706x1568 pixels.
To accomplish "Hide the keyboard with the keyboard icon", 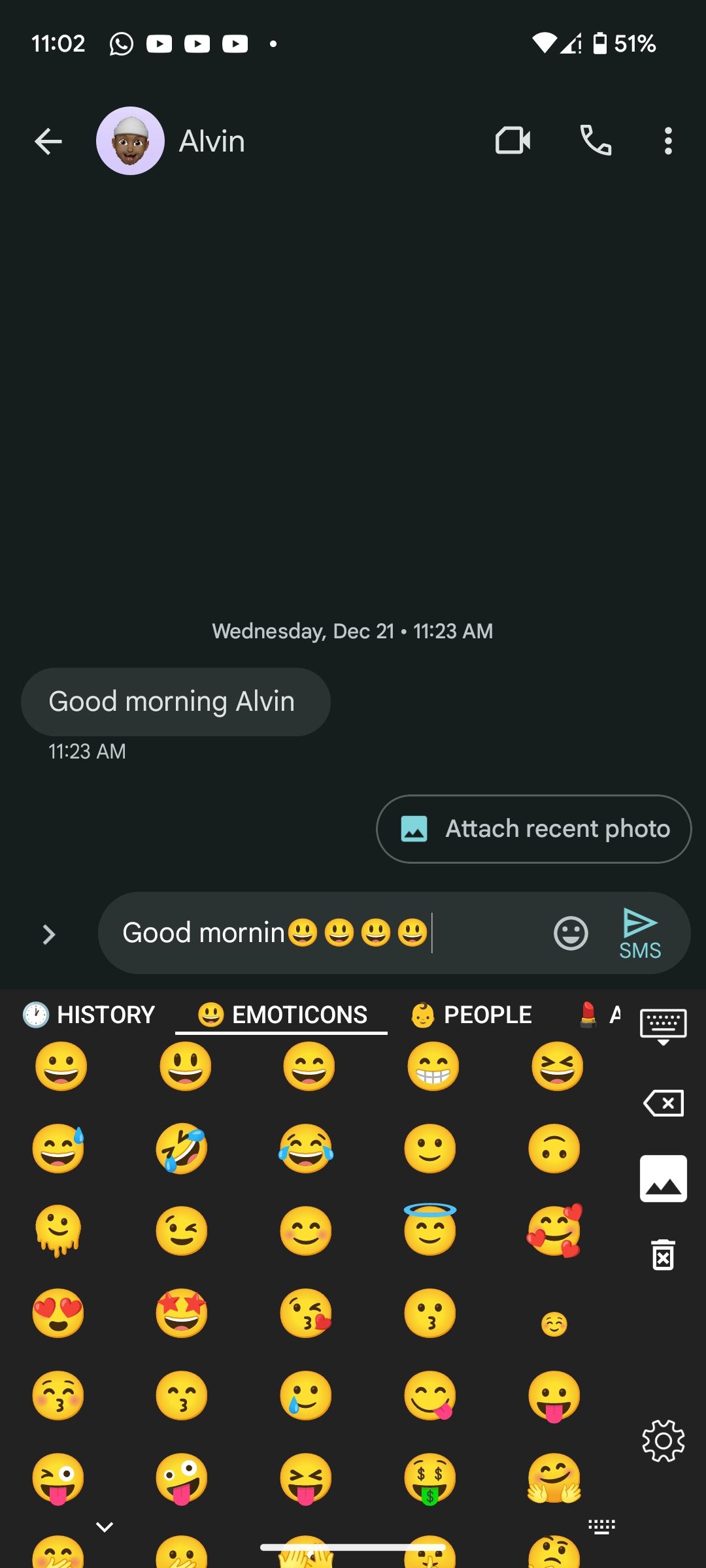I will click(x=664, y=1026).
